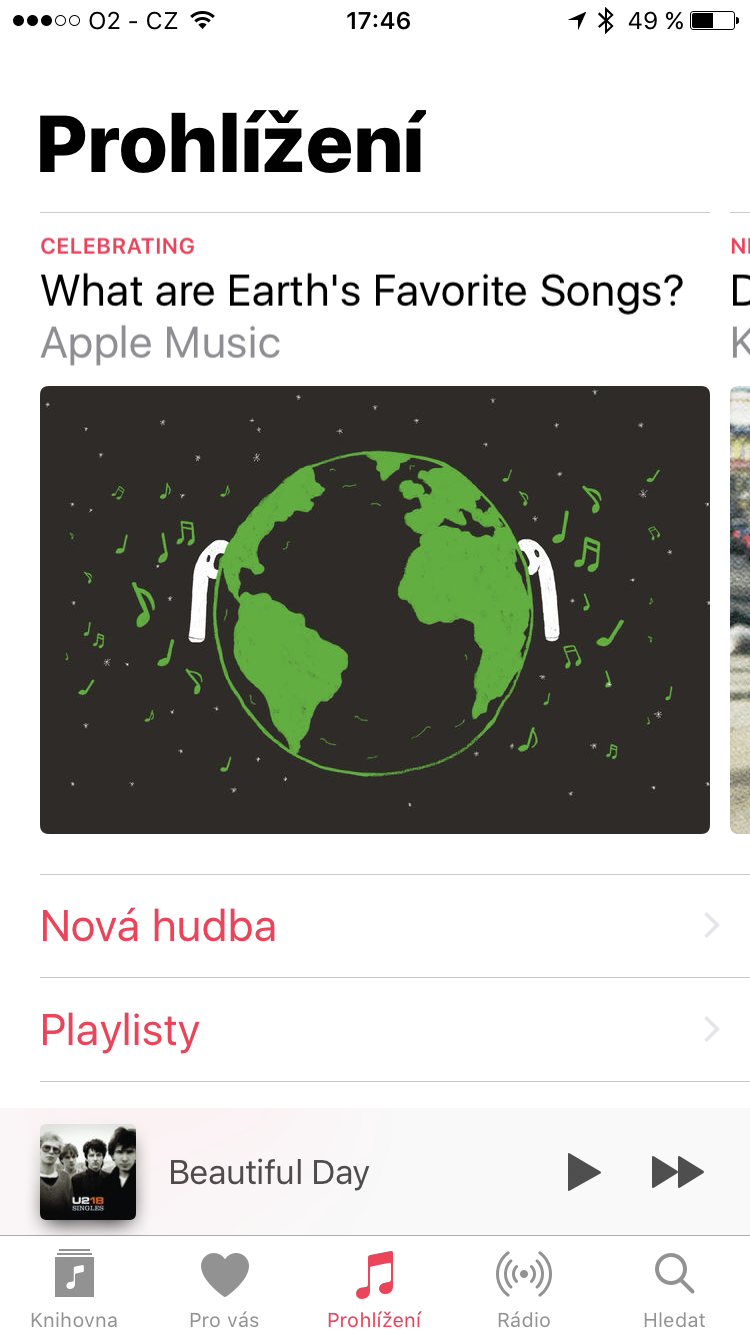Tap the Prohlížení music note icon

373,1272
